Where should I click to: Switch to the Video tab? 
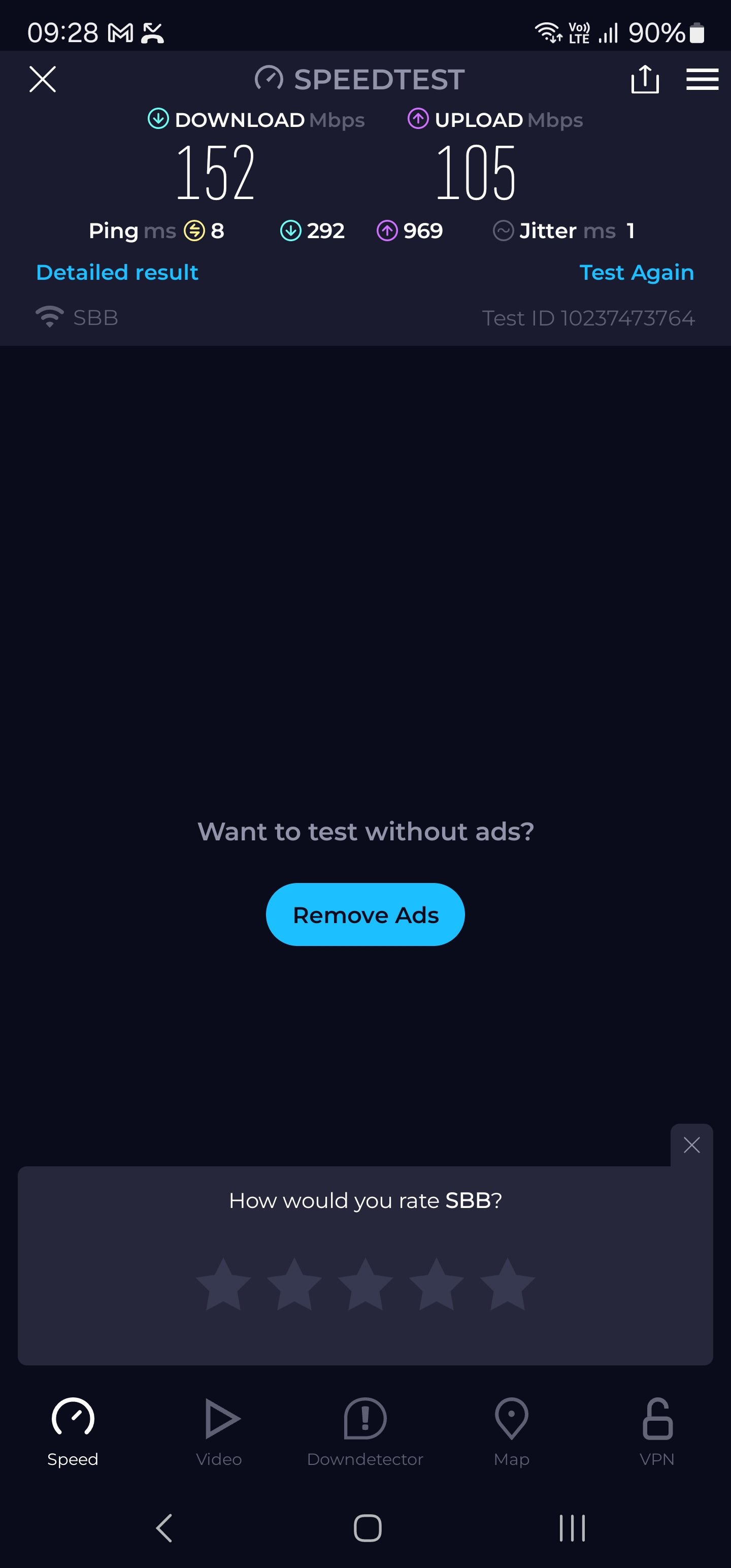[x=220, y=1431]
